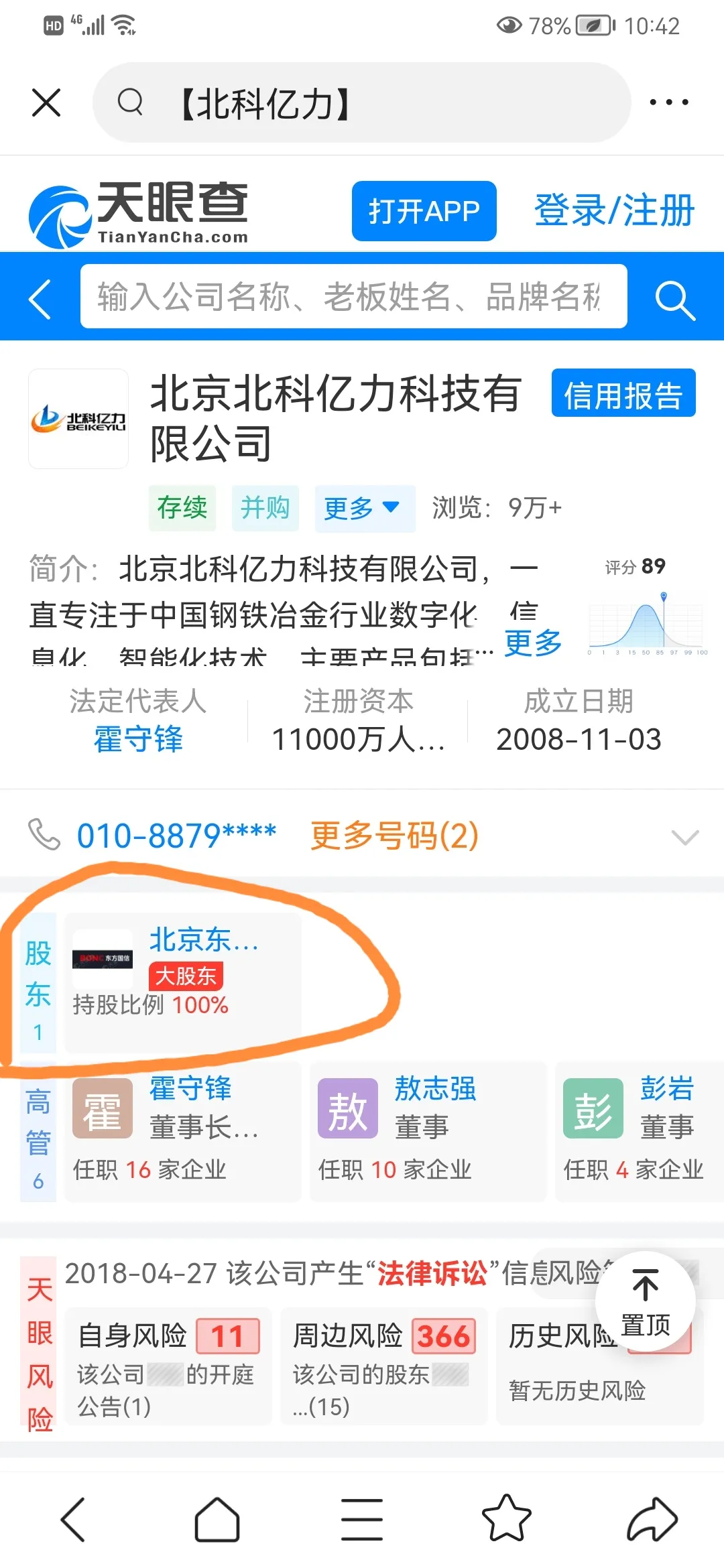Image resolution: width=724 pixels, height=1568 pixels.
Task: Open legal representative 霍守锋's profile
Action: [138, 739]
